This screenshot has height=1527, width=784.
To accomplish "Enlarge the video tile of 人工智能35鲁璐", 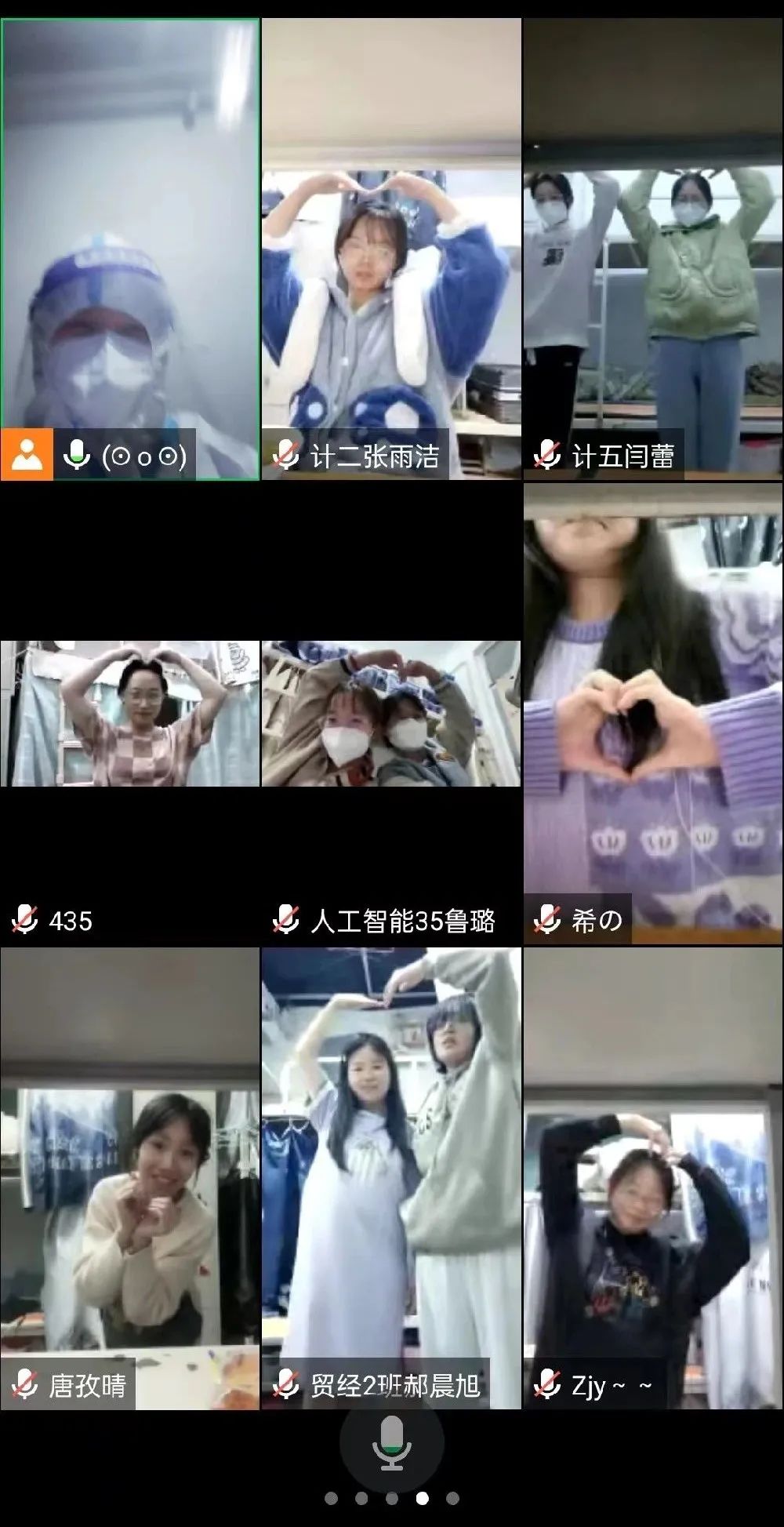I will pos(391,714).
